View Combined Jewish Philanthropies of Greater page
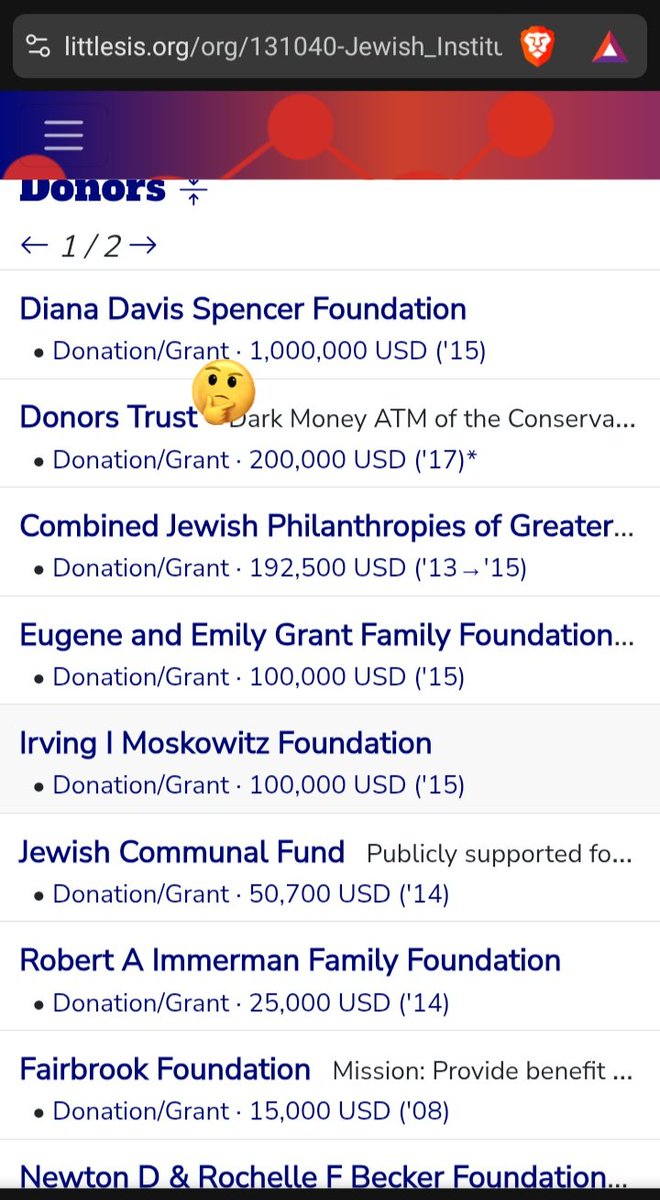This screenshot has height=1200, width=660. pos(316,526)
